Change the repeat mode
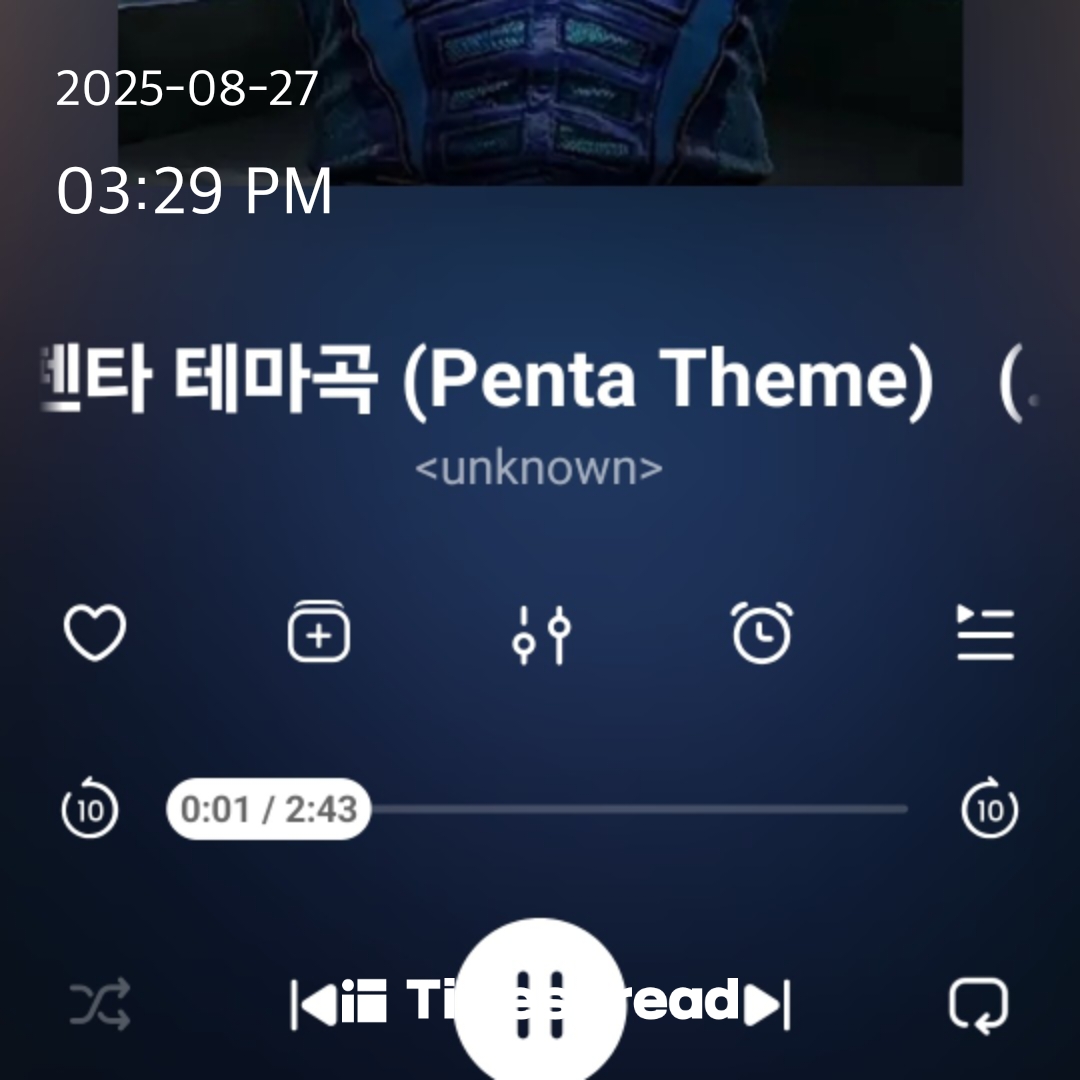 click(x=978, y=1004)
